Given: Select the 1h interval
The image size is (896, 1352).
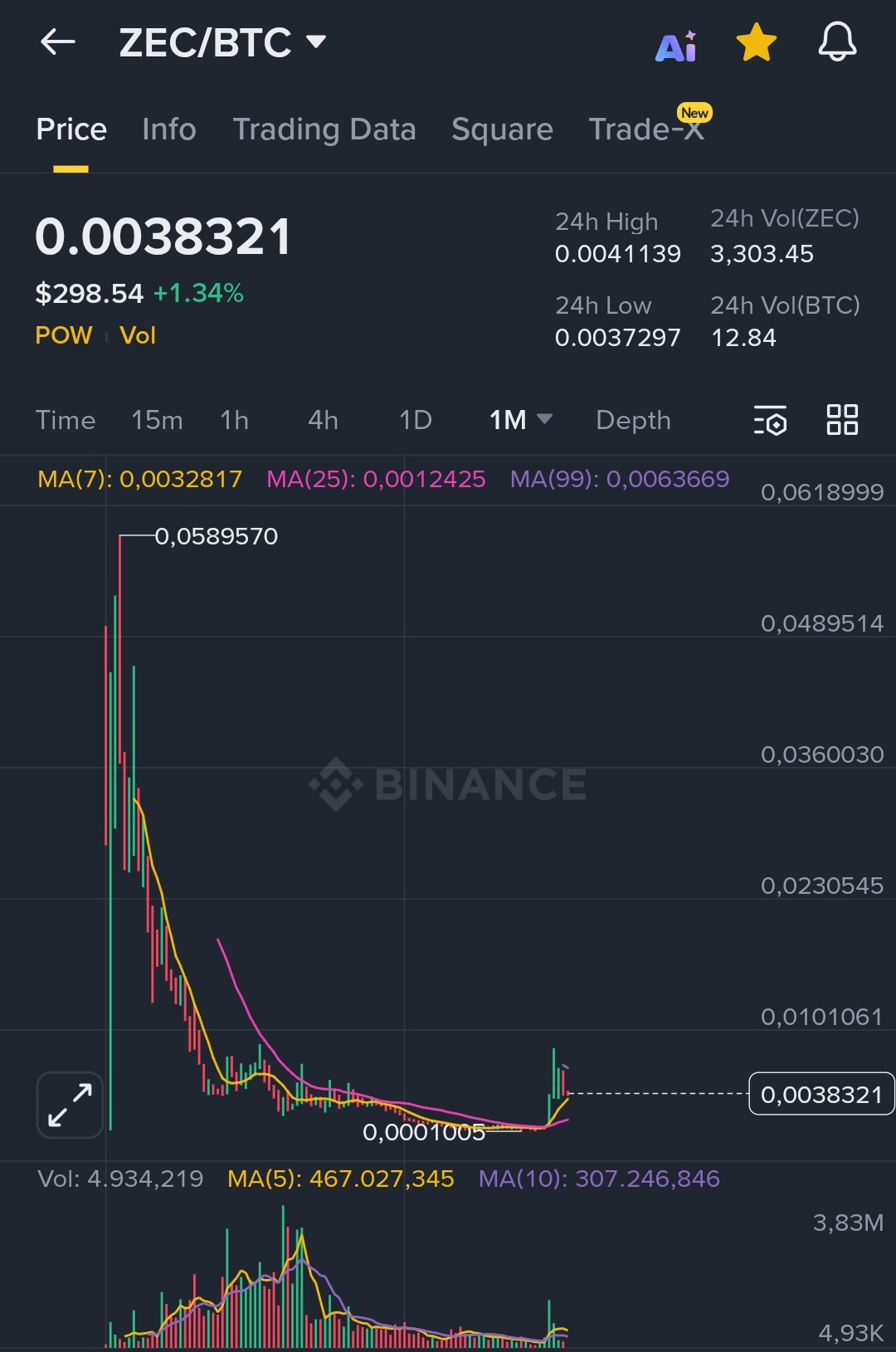Looking at the screenshot, I should (234, 420).
